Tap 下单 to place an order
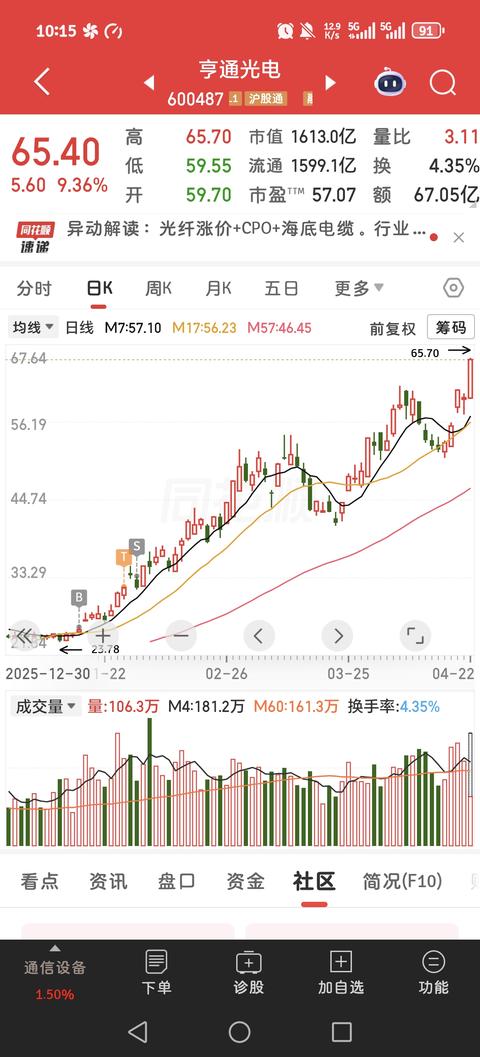Screen dimensions: 480x1057 [x=156, y=973]
